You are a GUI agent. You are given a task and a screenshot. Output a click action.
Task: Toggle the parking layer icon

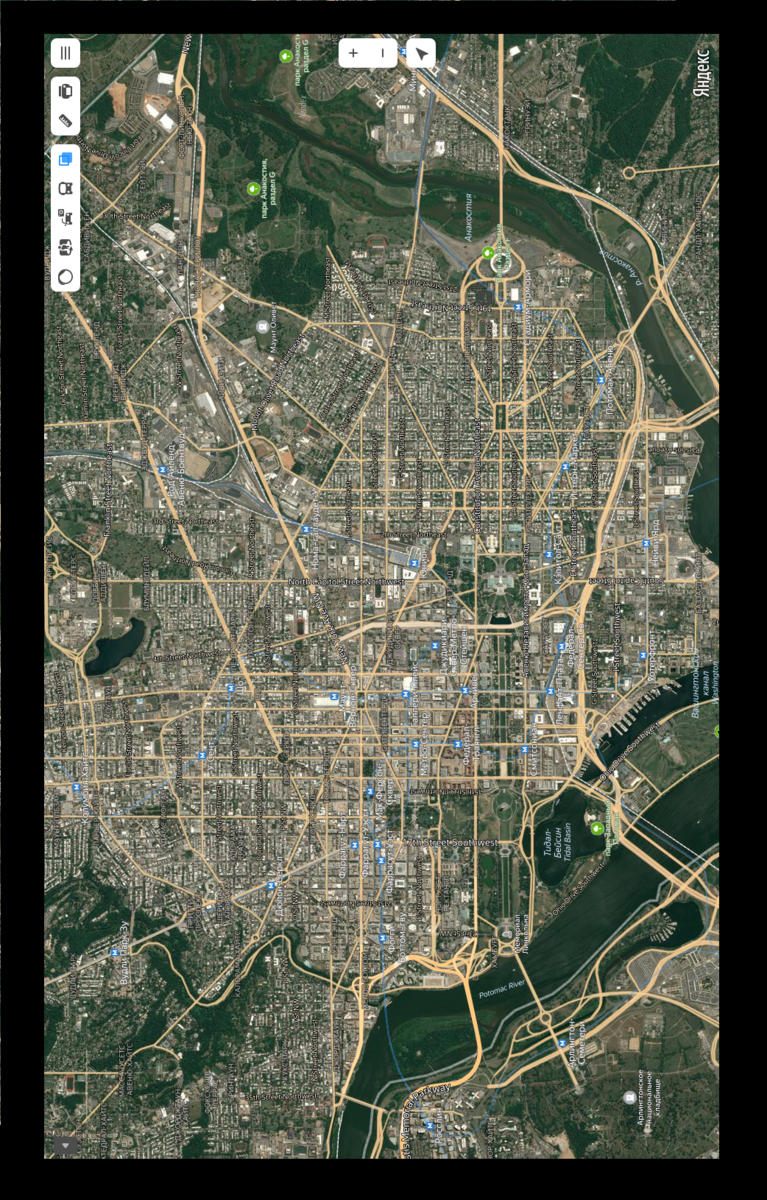[x=66, y=217]
